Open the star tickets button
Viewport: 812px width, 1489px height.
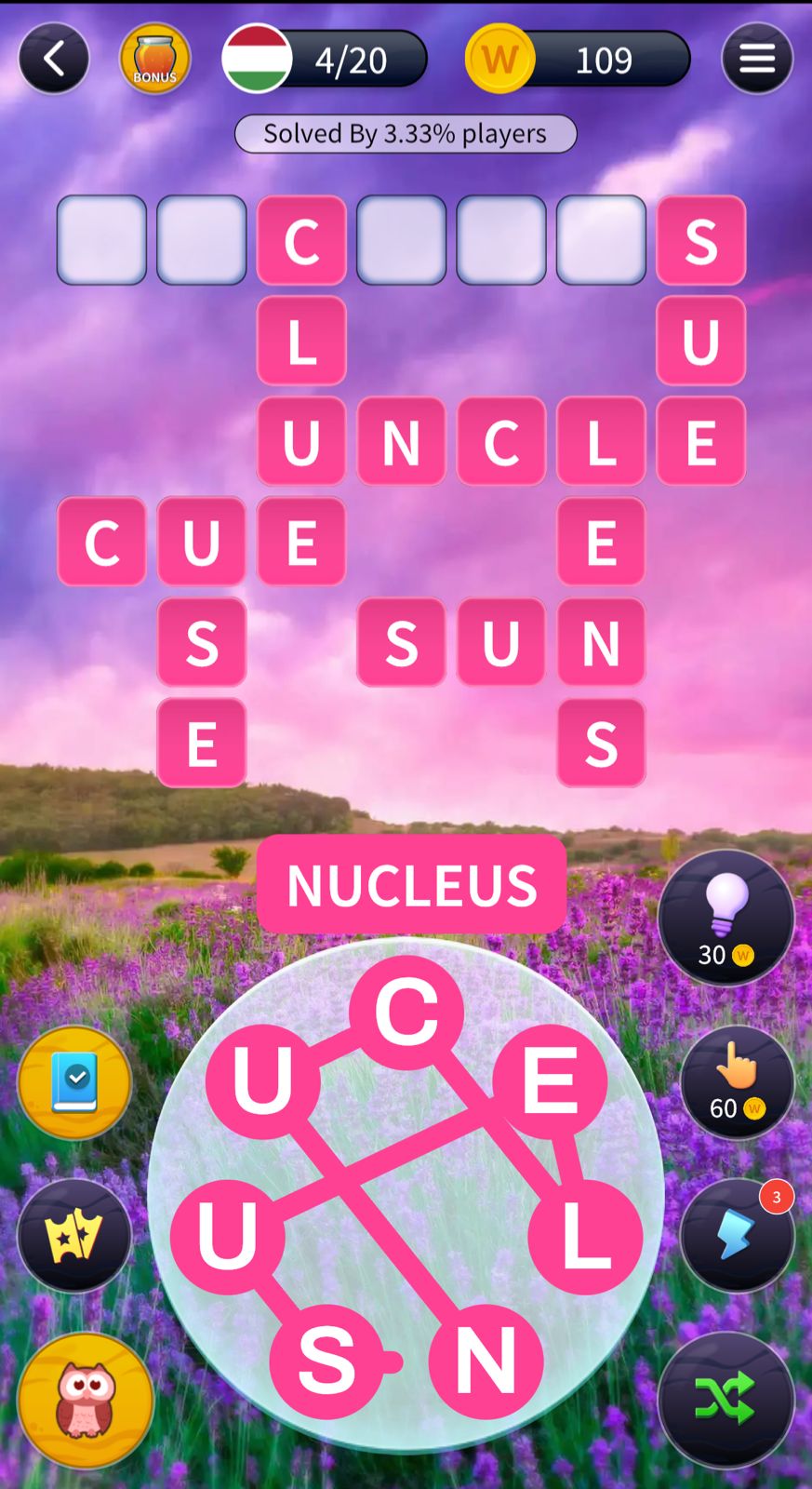pyautogui.click(x=74, y=1235)
